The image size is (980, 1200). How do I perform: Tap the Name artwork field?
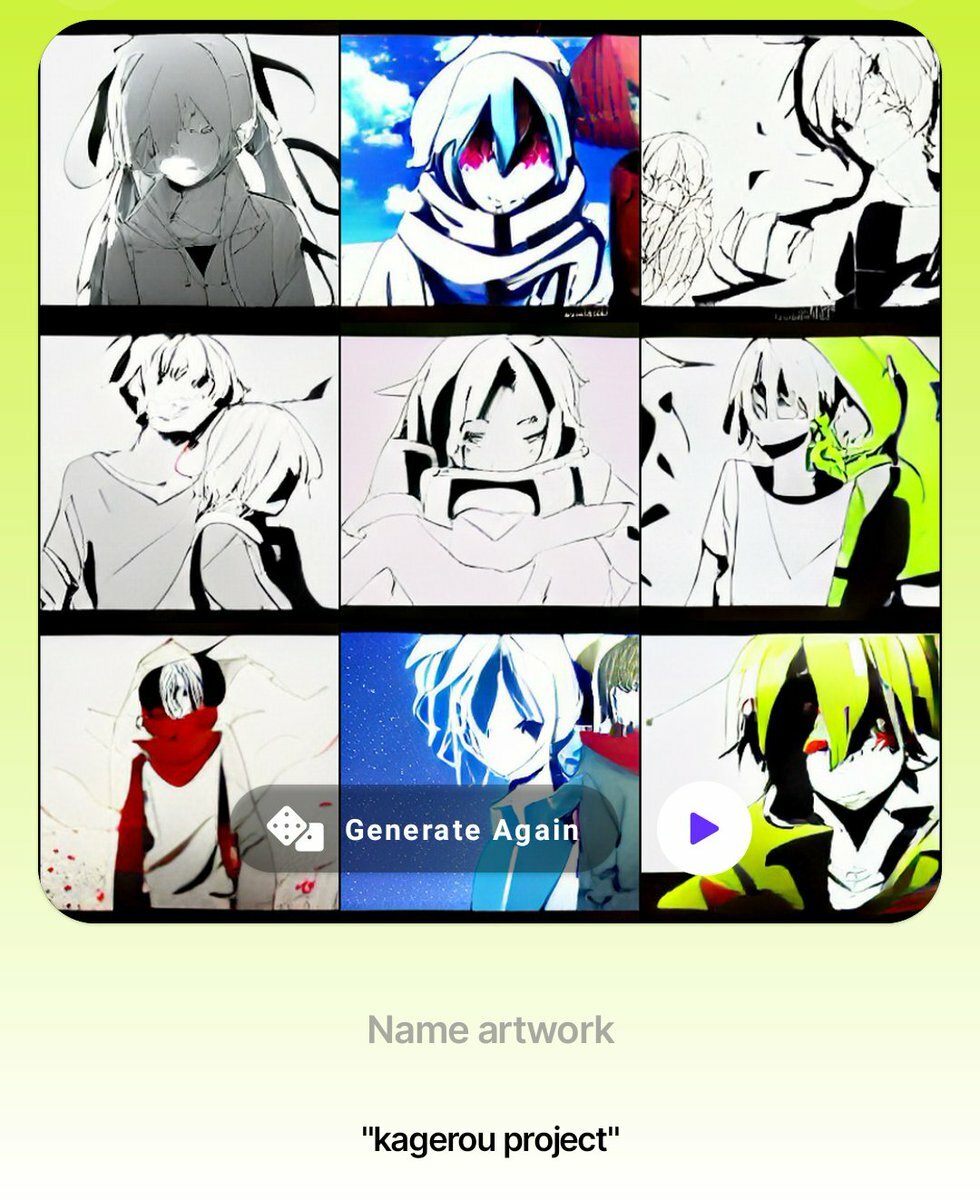(x=490, y=1029)
